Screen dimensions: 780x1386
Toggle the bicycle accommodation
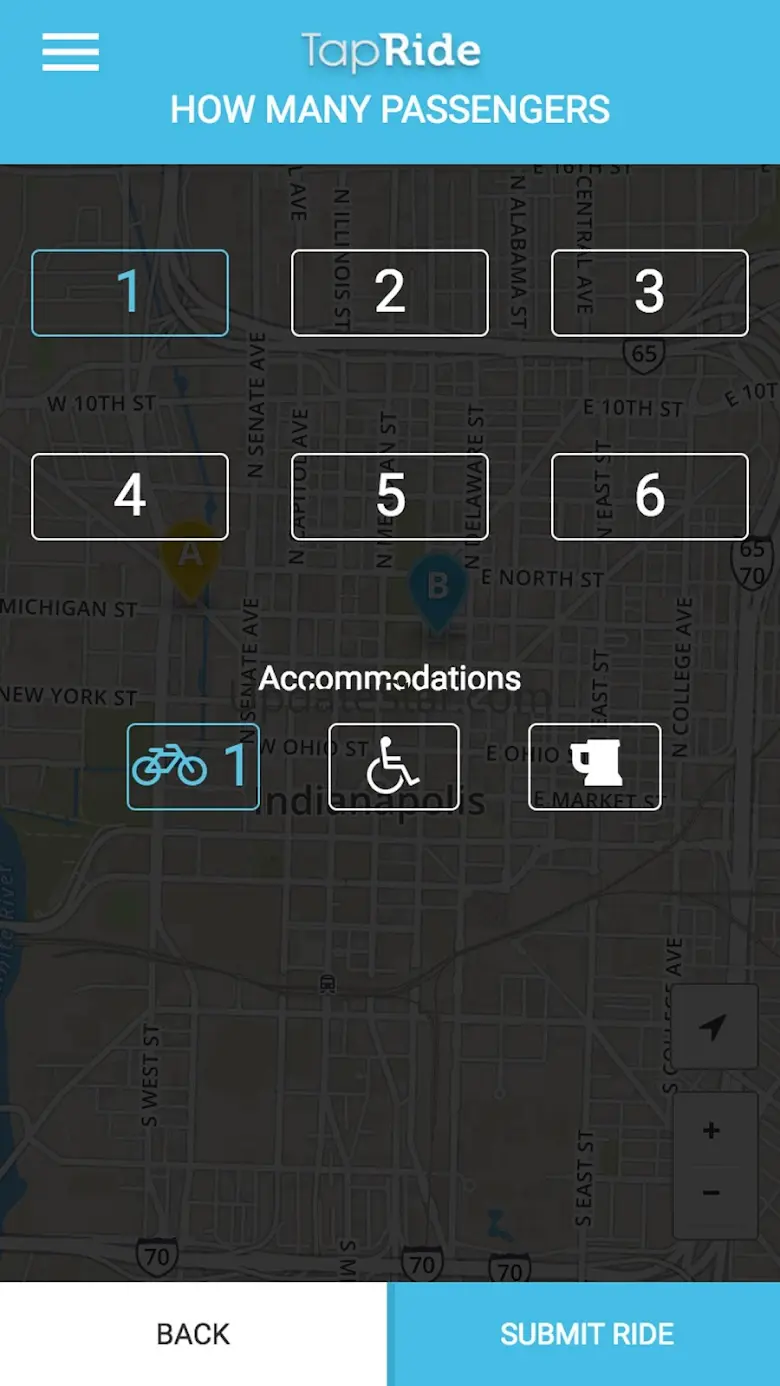point(193,766)
